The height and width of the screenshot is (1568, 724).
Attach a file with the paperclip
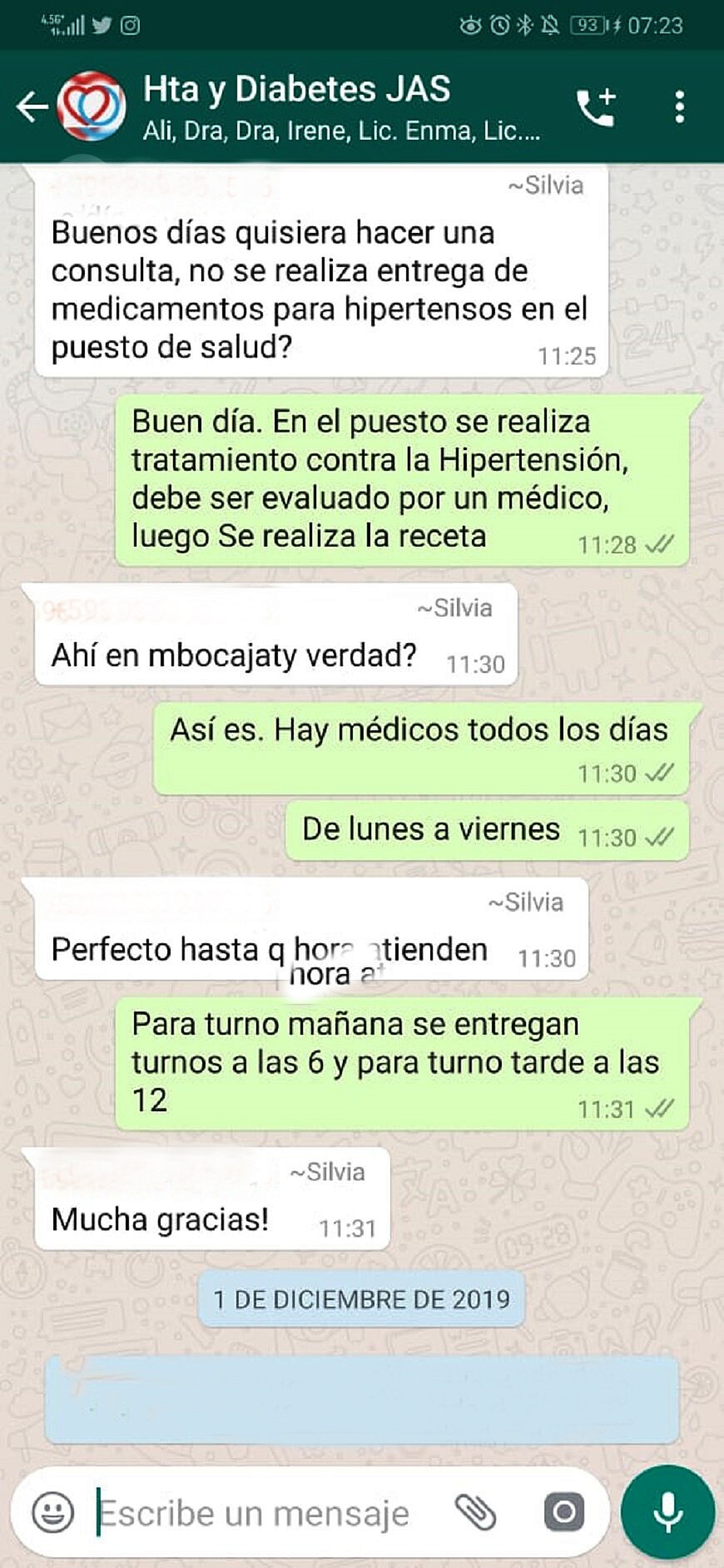coord(475,1511)
